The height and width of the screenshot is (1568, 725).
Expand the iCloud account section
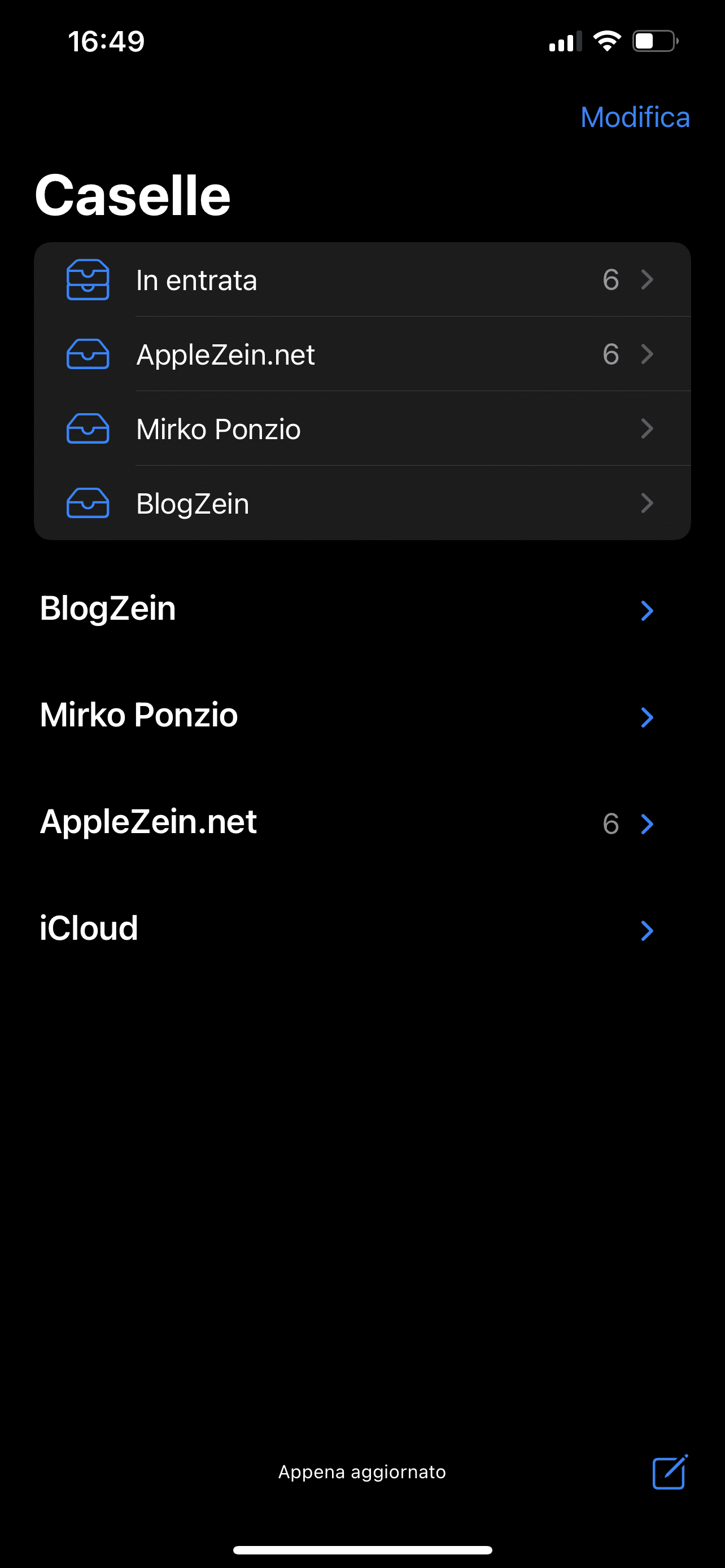[362, 929]
